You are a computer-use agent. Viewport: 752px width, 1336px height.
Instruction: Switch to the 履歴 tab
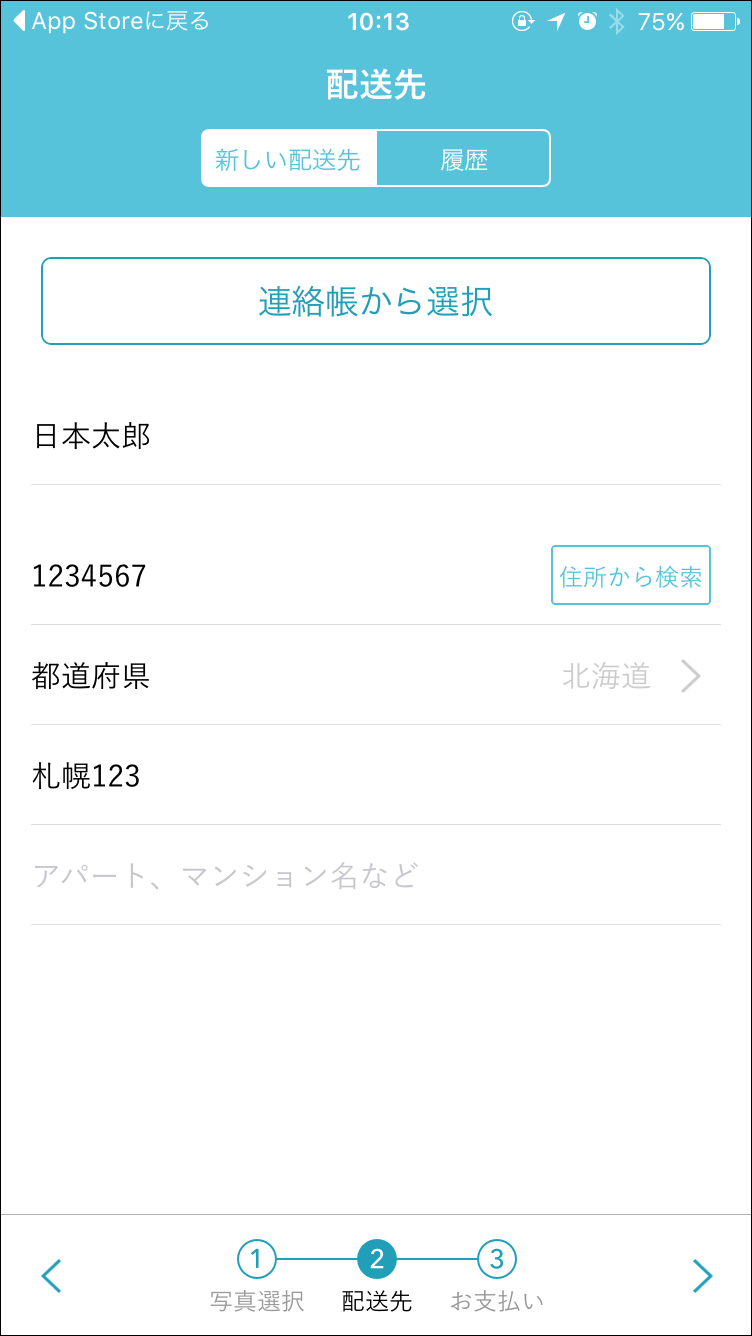click(464, 159)
